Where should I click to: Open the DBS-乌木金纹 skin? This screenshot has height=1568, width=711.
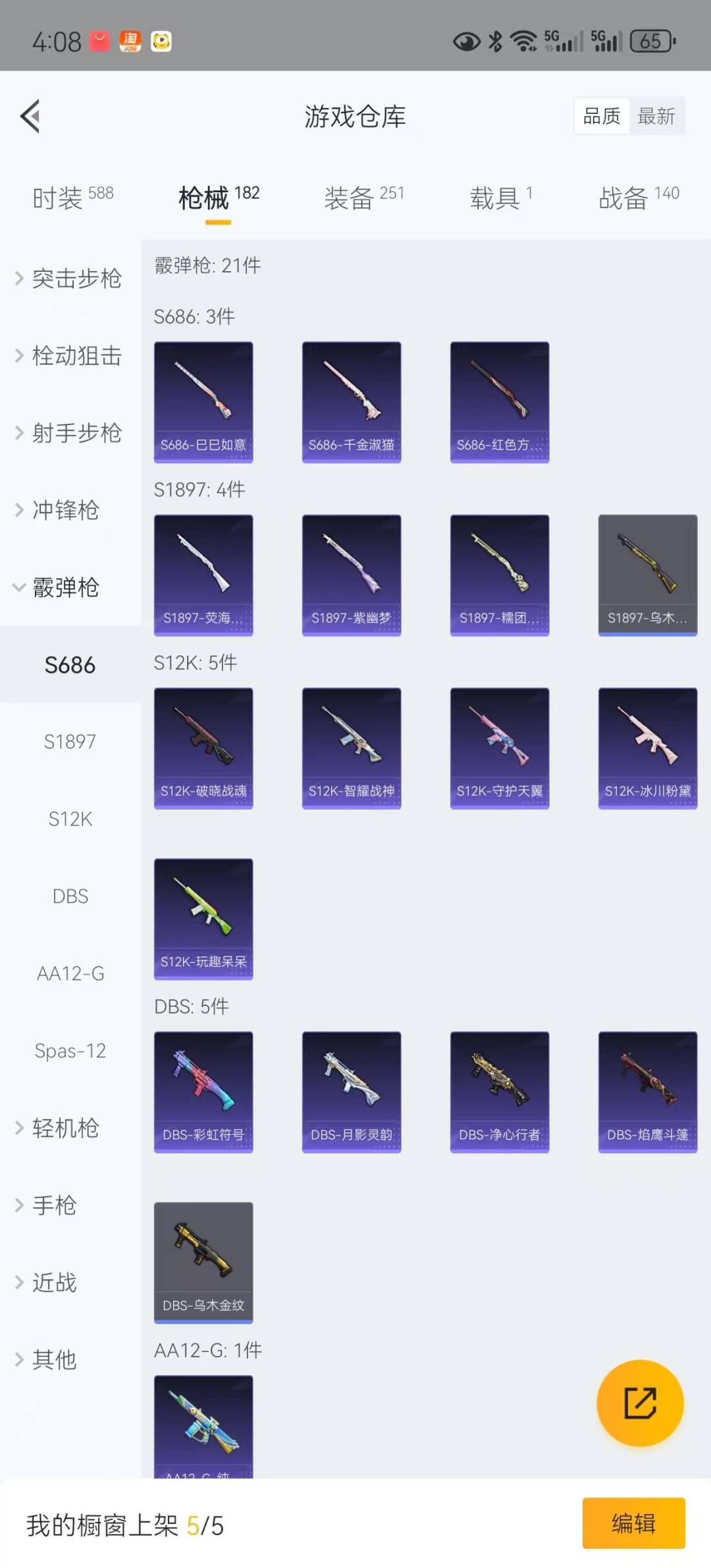(x=203, y=1263)
